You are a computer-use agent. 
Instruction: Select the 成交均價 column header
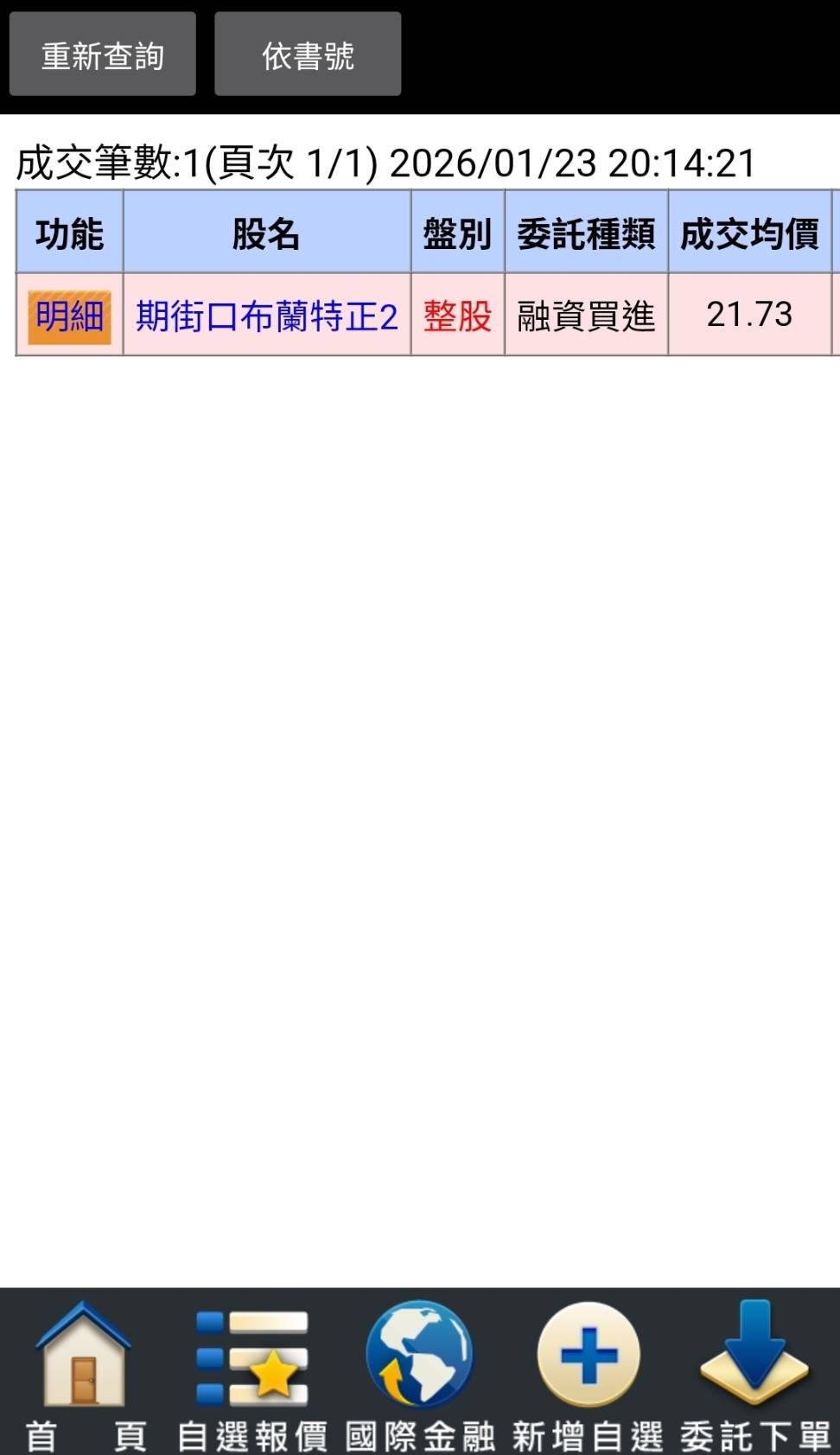[x=748, y=232]
